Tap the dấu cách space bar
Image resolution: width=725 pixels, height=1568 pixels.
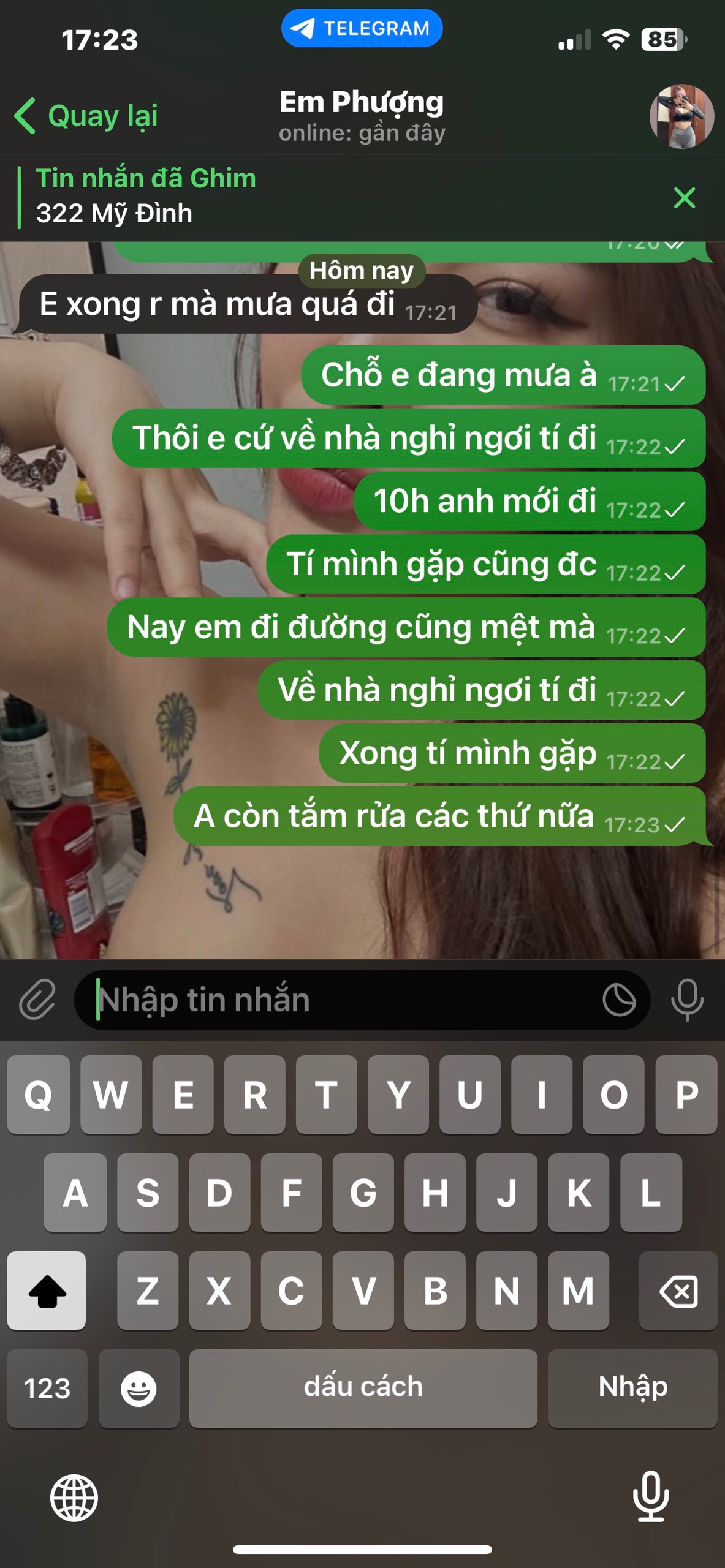[x=363, y=1388]
